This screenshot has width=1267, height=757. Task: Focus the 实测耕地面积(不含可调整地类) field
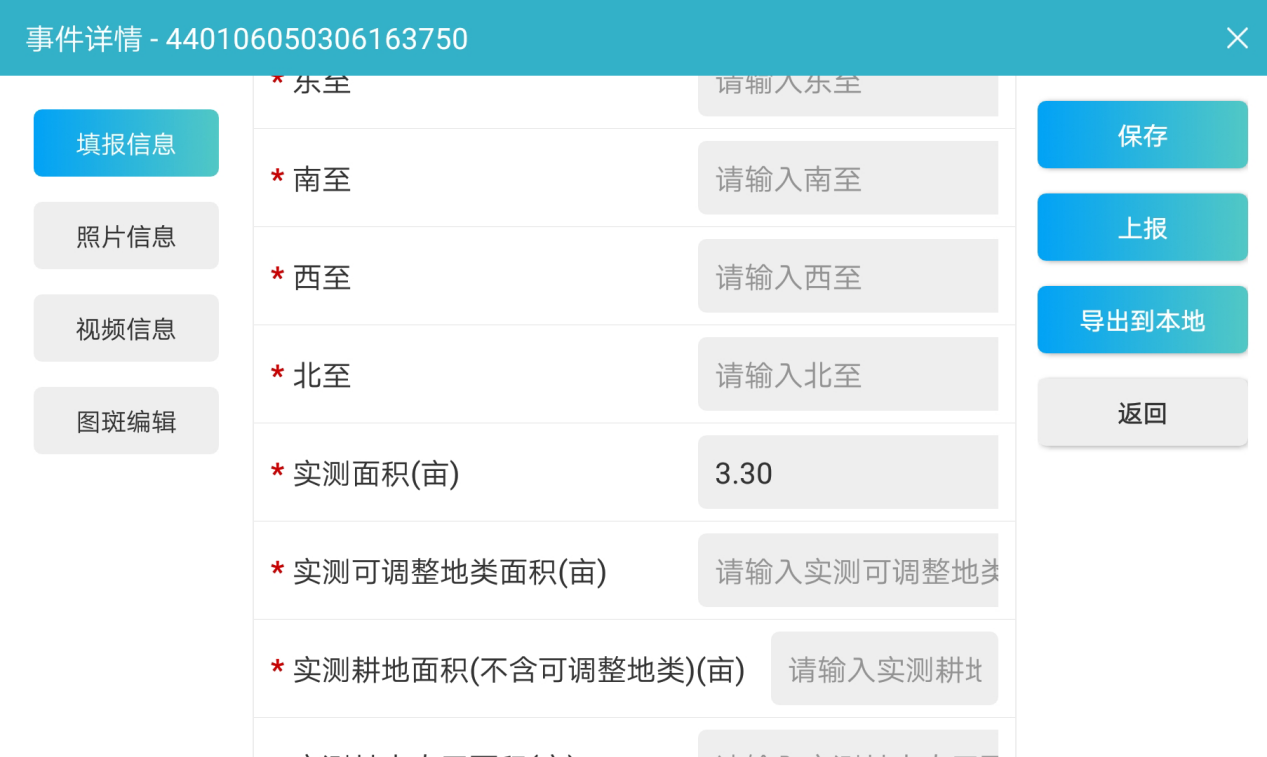coord(884,669)
